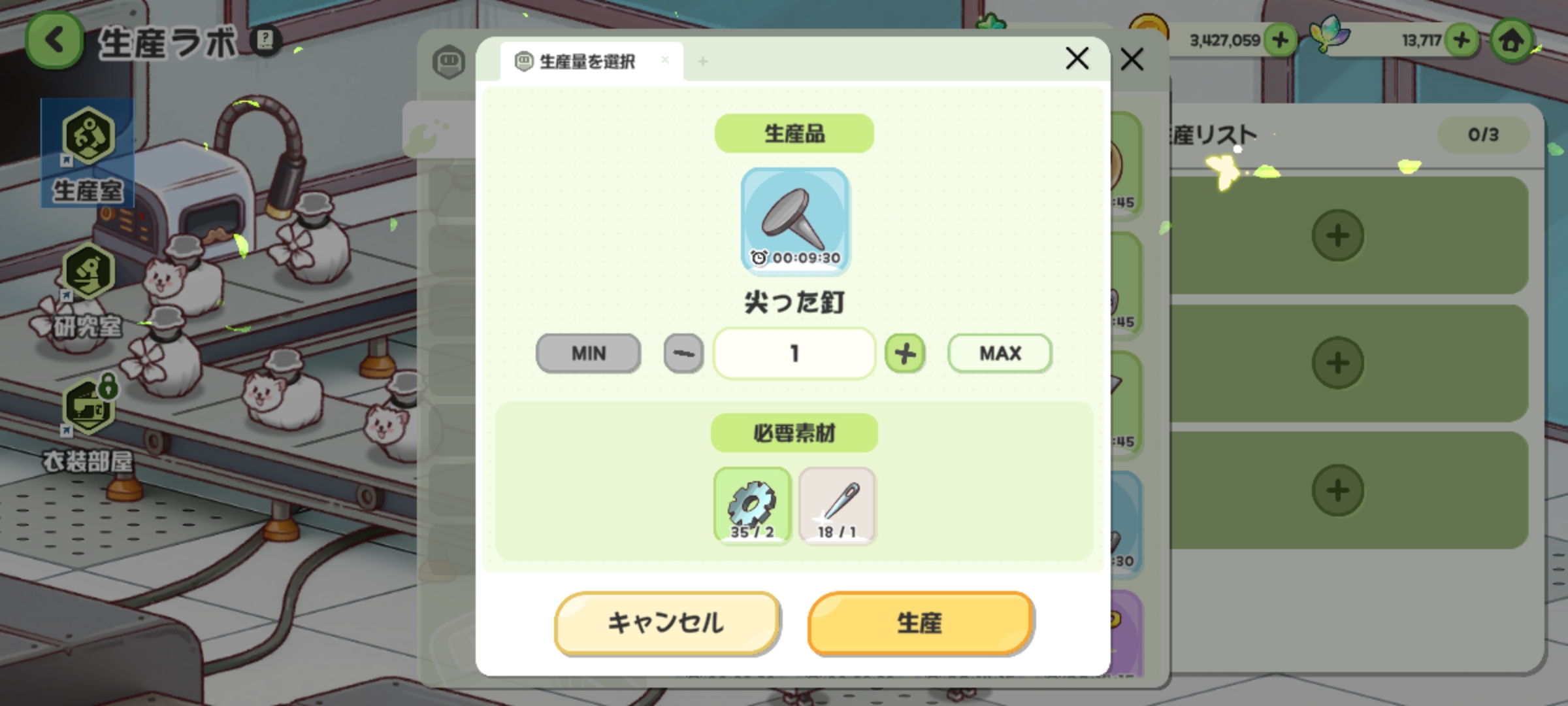Screen dimensions: 1568x706
Task: Increase production quantity by one
Action: point(905,354)
